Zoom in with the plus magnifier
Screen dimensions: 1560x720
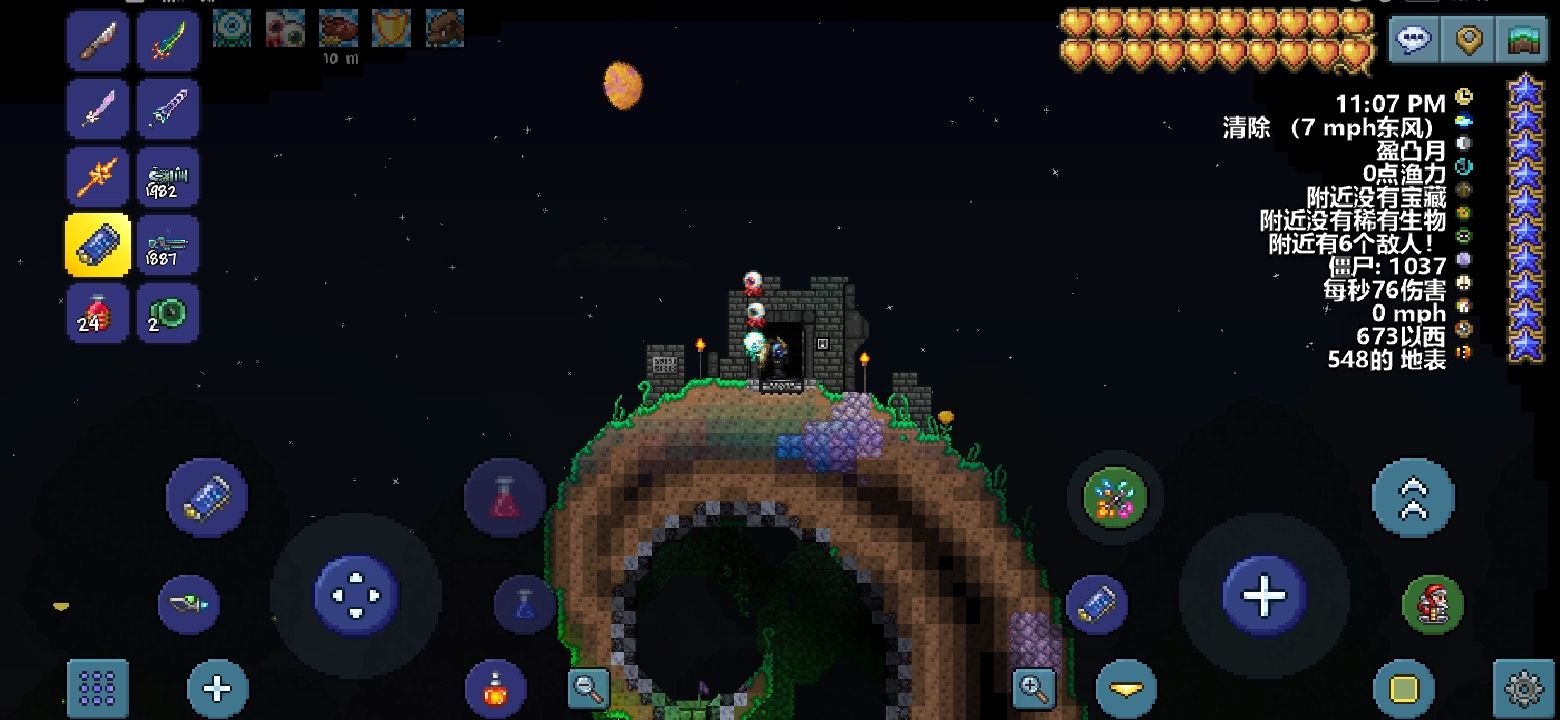pos(1034,687)
